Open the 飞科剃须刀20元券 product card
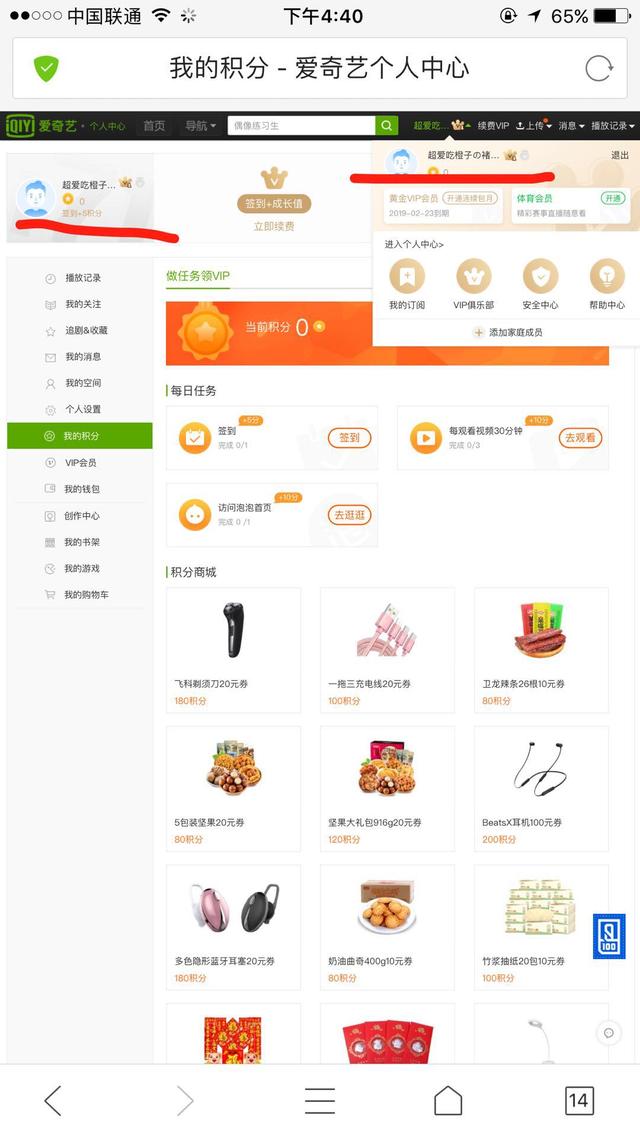Screen dimensions: 640x1138 click(x=233, y=650)
